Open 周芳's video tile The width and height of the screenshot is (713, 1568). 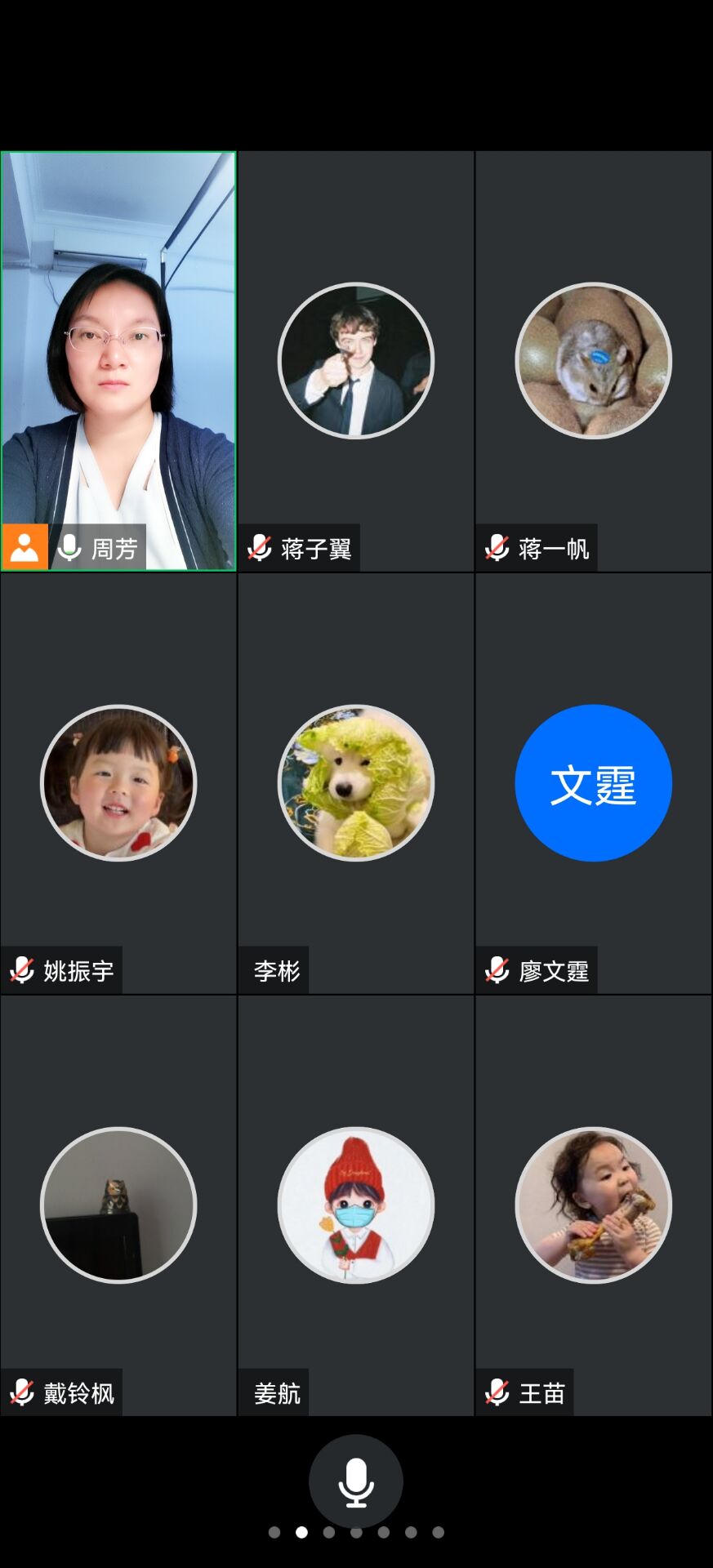(x=118, y=360)
